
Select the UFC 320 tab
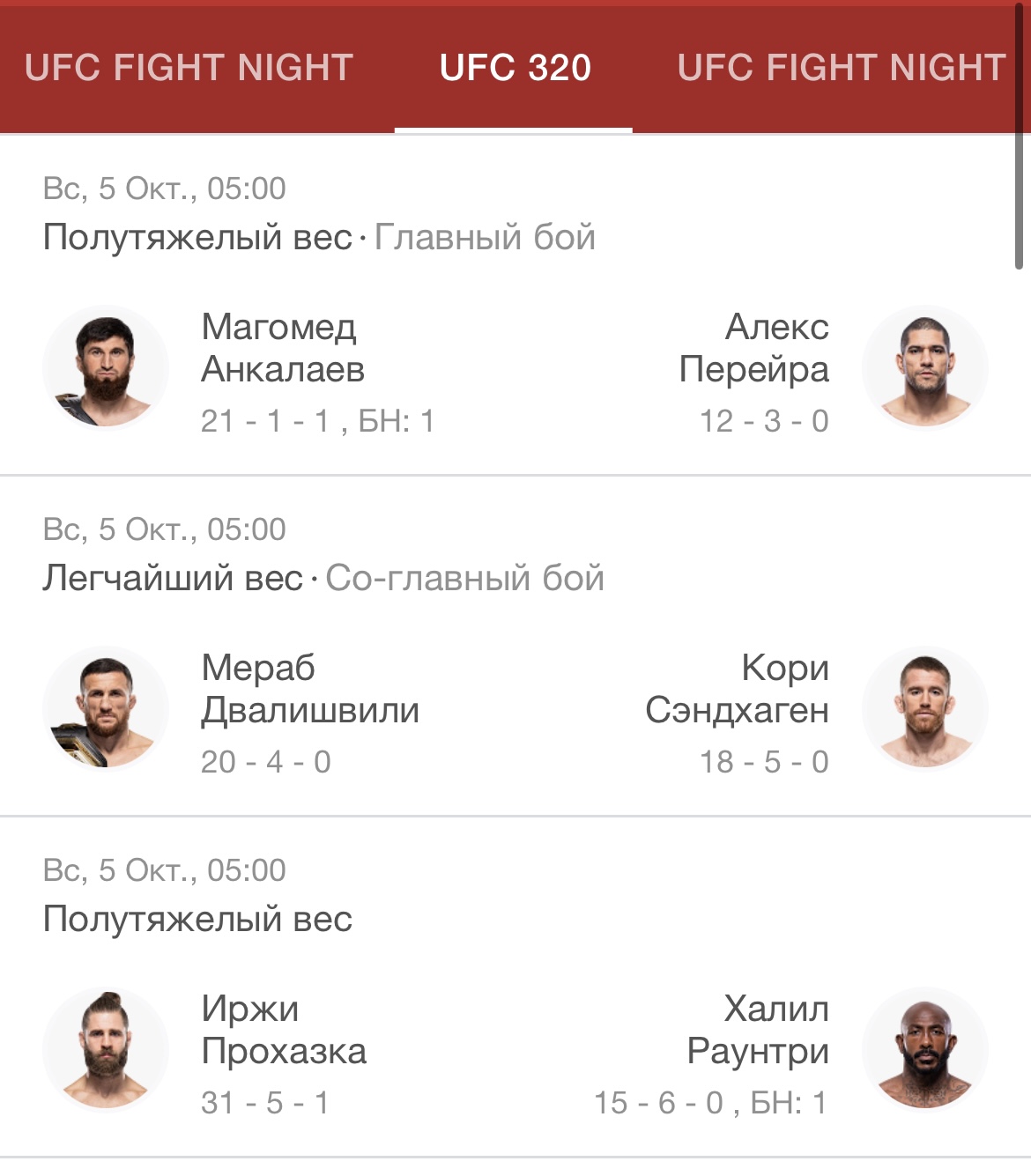515,68
